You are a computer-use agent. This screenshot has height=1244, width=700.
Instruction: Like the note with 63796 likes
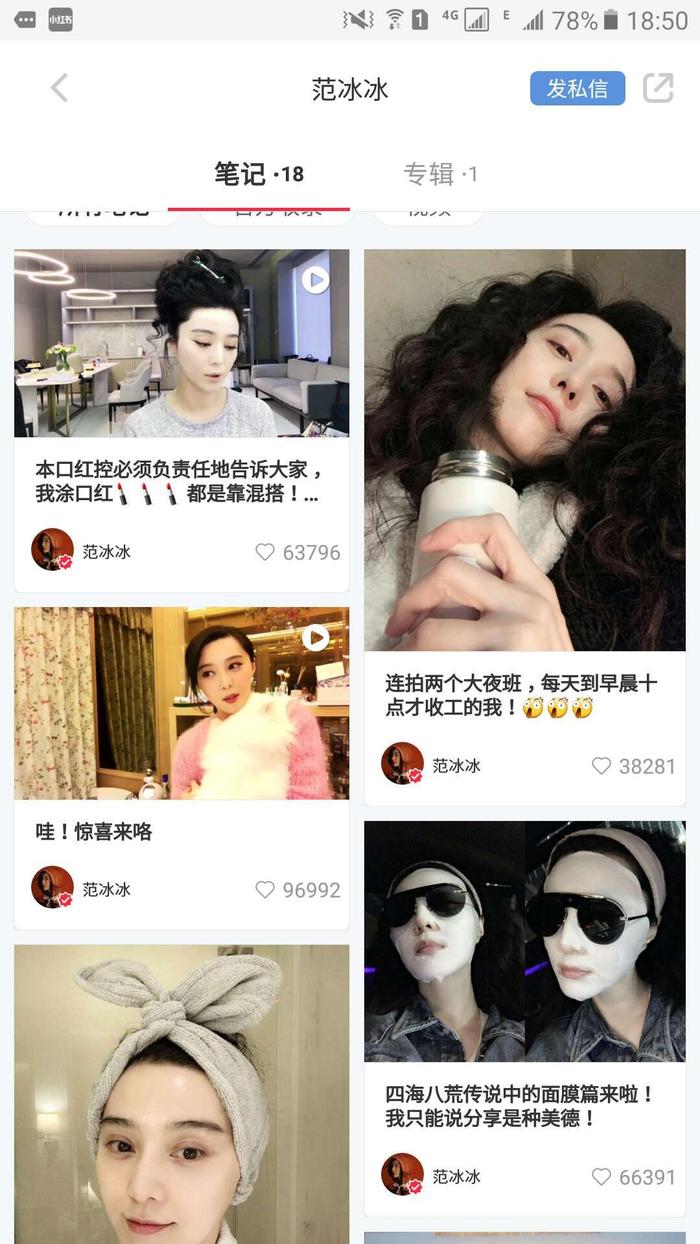tap(265, 552)
